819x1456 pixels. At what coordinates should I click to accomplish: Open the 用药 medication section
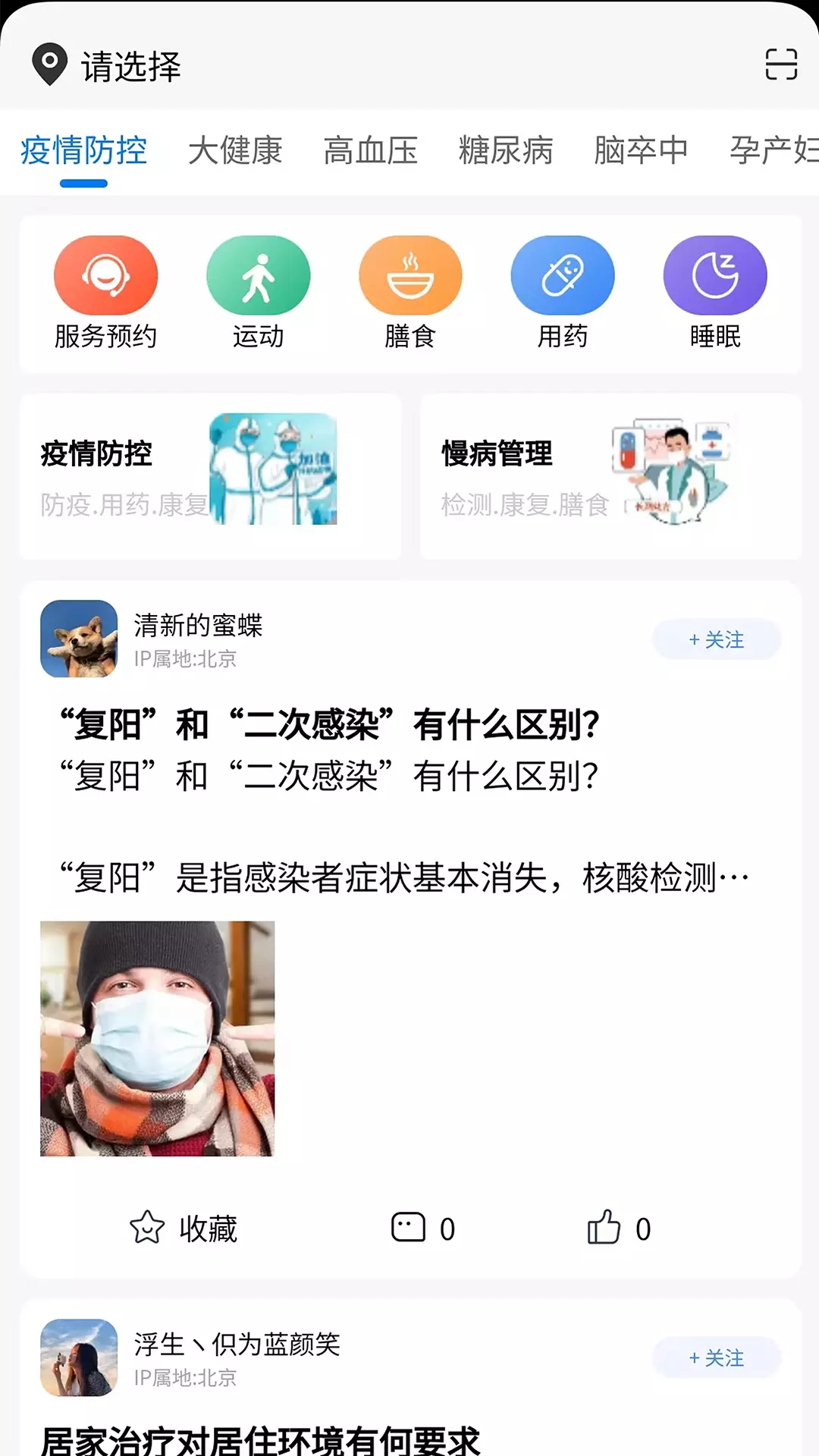tap(563, 293)
